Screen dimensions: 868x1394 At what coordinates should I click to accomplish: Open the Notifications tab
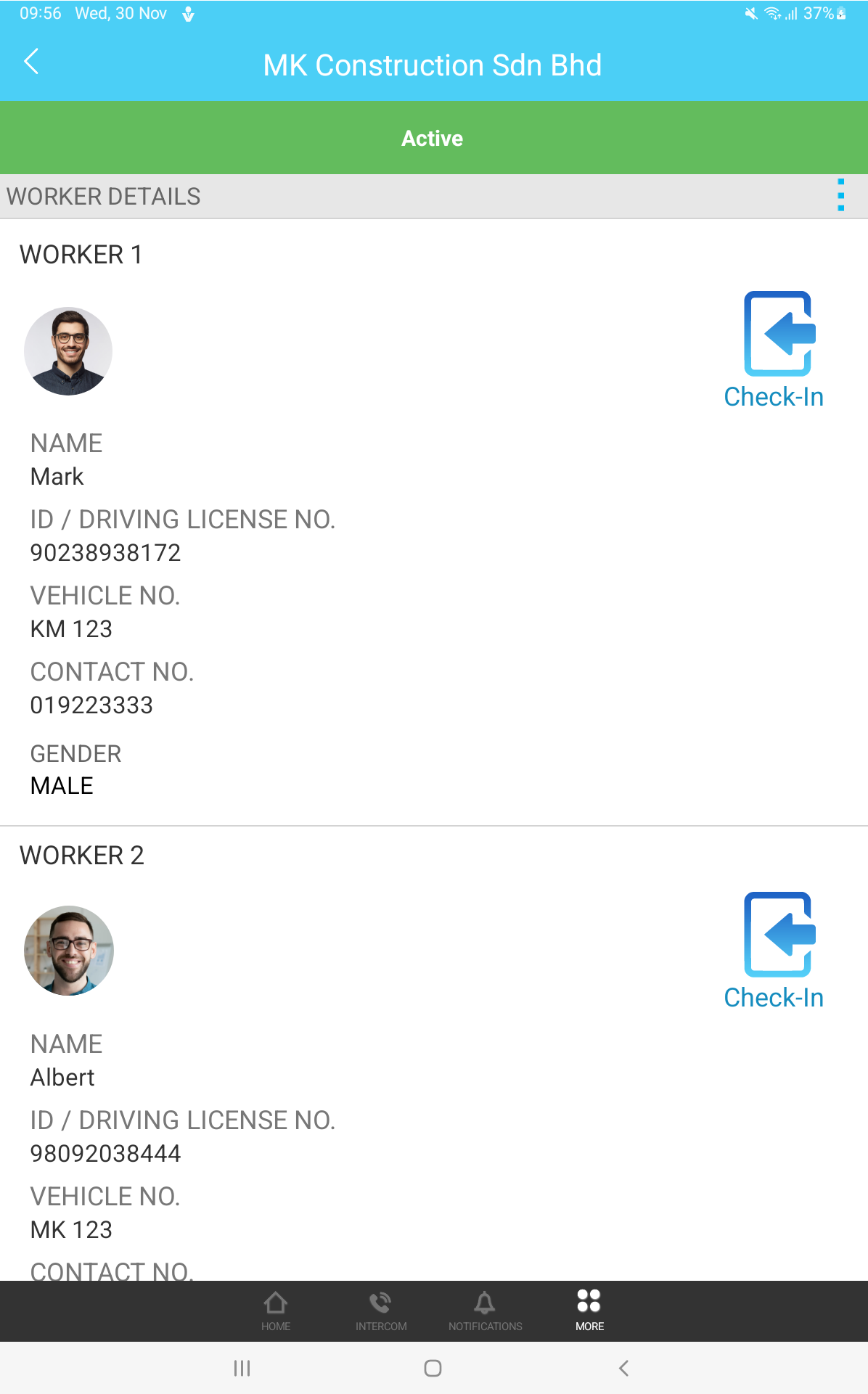(486, 1311)
